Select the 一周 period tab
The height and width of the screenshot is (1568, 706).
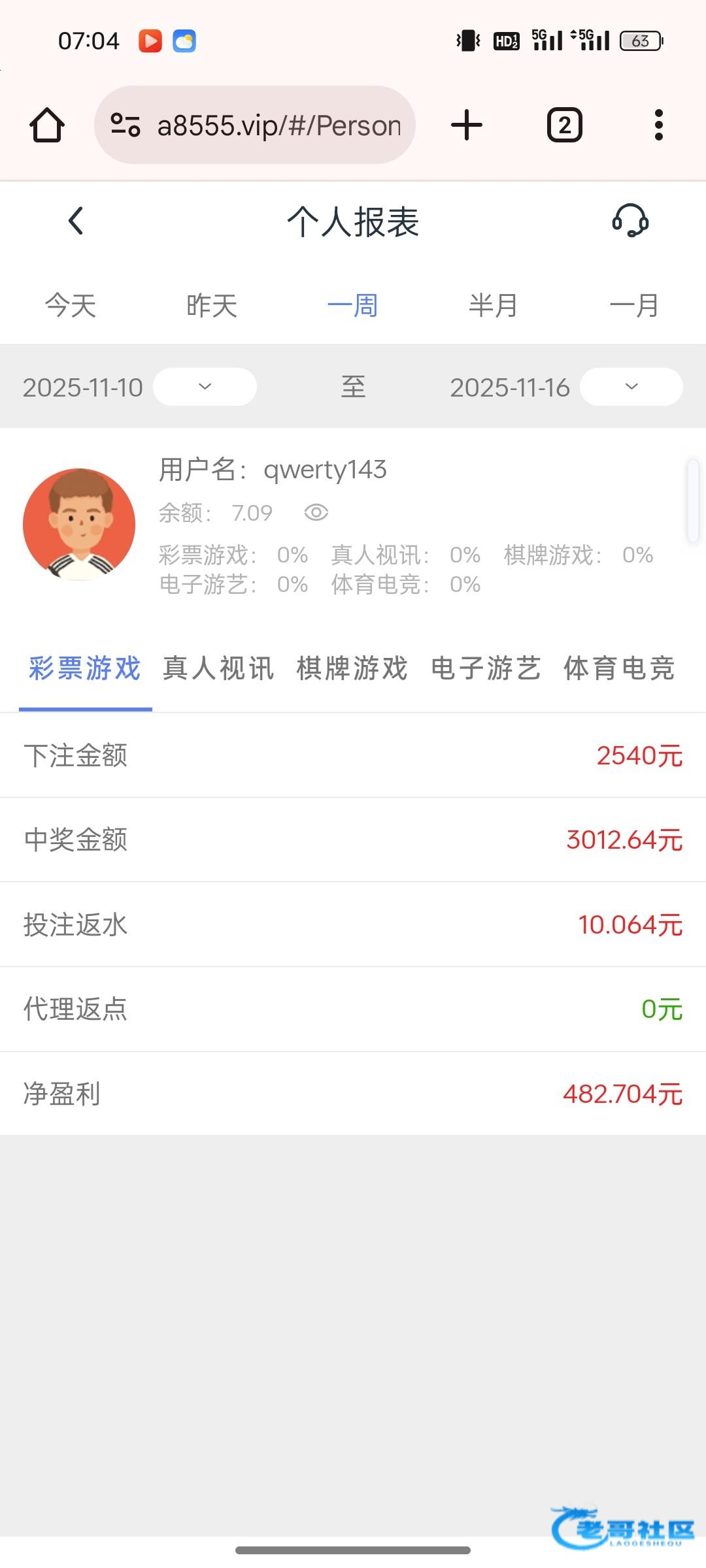coord(353,305)
